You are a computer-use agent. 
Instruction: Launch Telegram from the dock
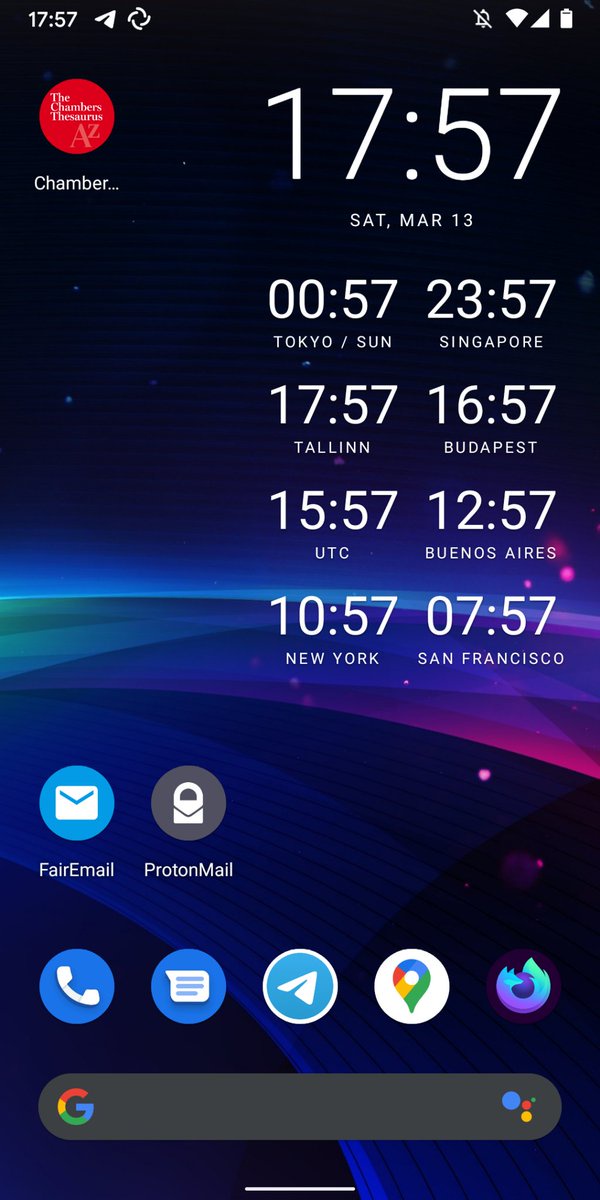pos(300,987)
